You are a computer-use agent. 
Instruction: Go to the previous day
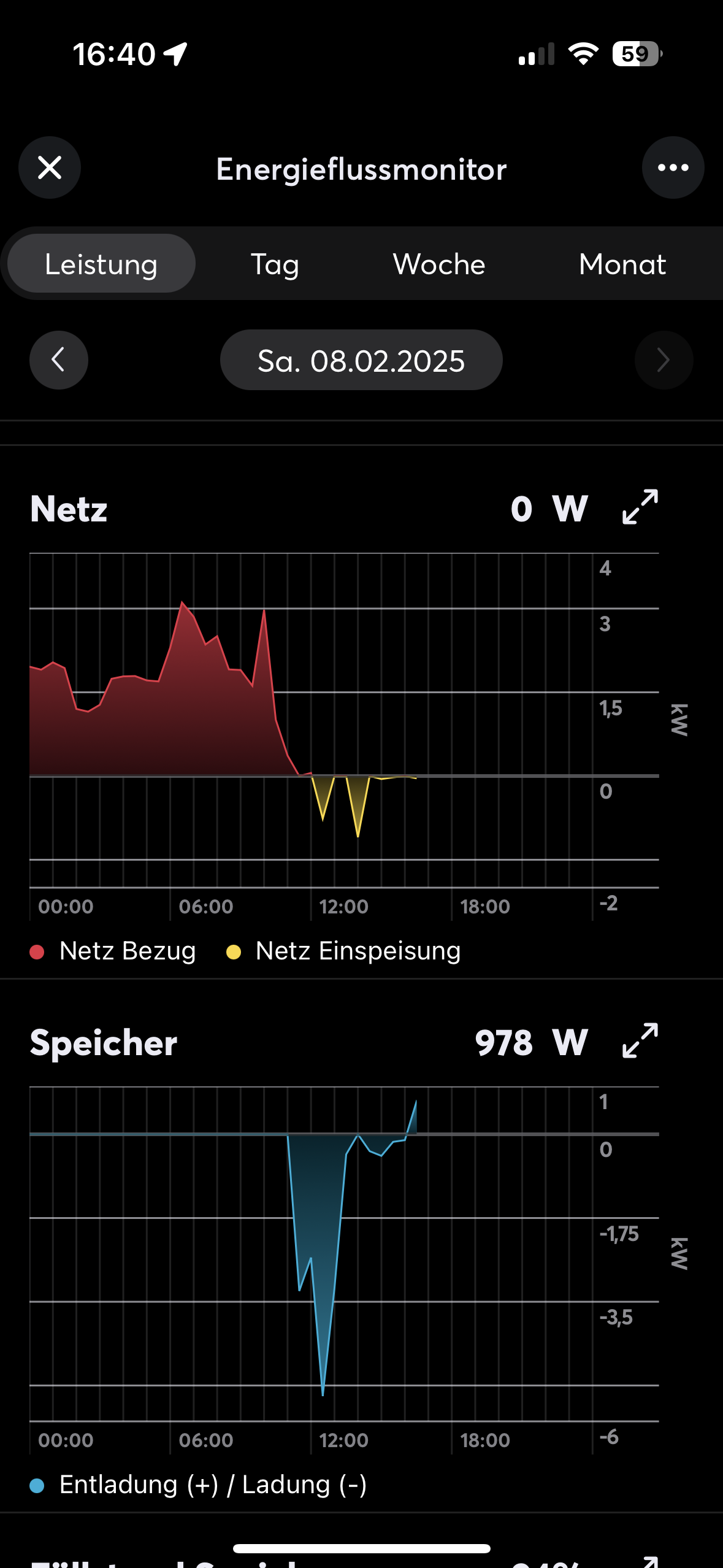(x=59, y=360)
